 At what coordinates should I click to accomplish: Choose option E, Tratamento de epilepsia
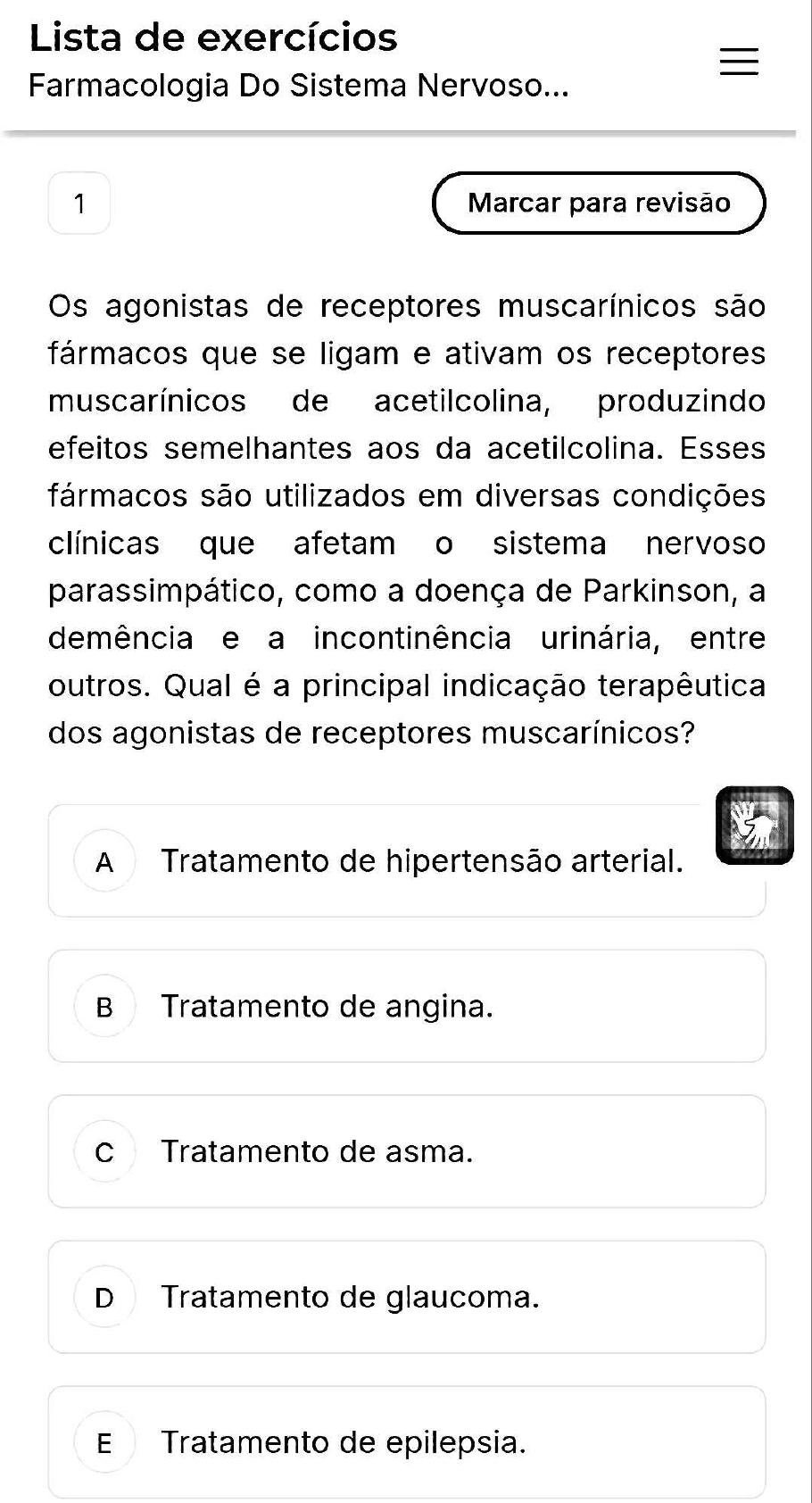click(407, 1442)
